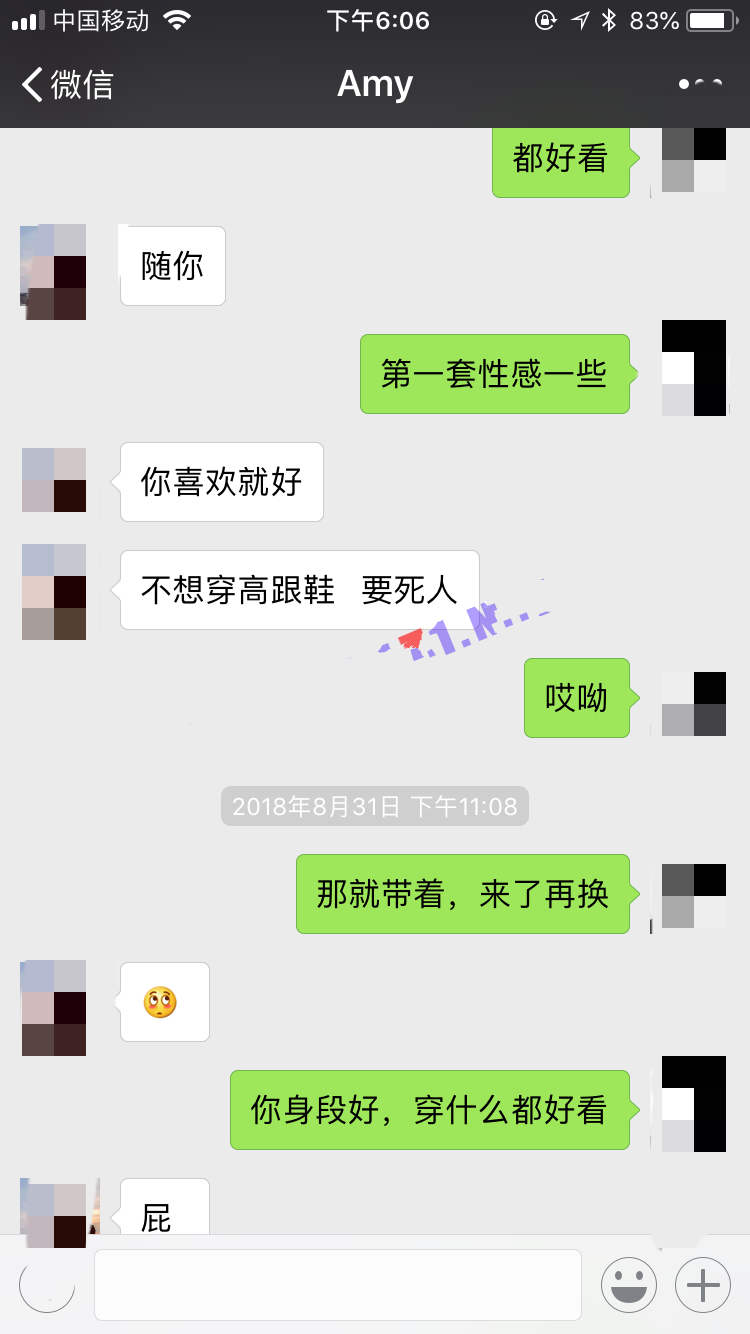Open Amy's avatar beside "你喜欢就好"
Viewport: 750px width, 1334px height.
coord(54,480)
